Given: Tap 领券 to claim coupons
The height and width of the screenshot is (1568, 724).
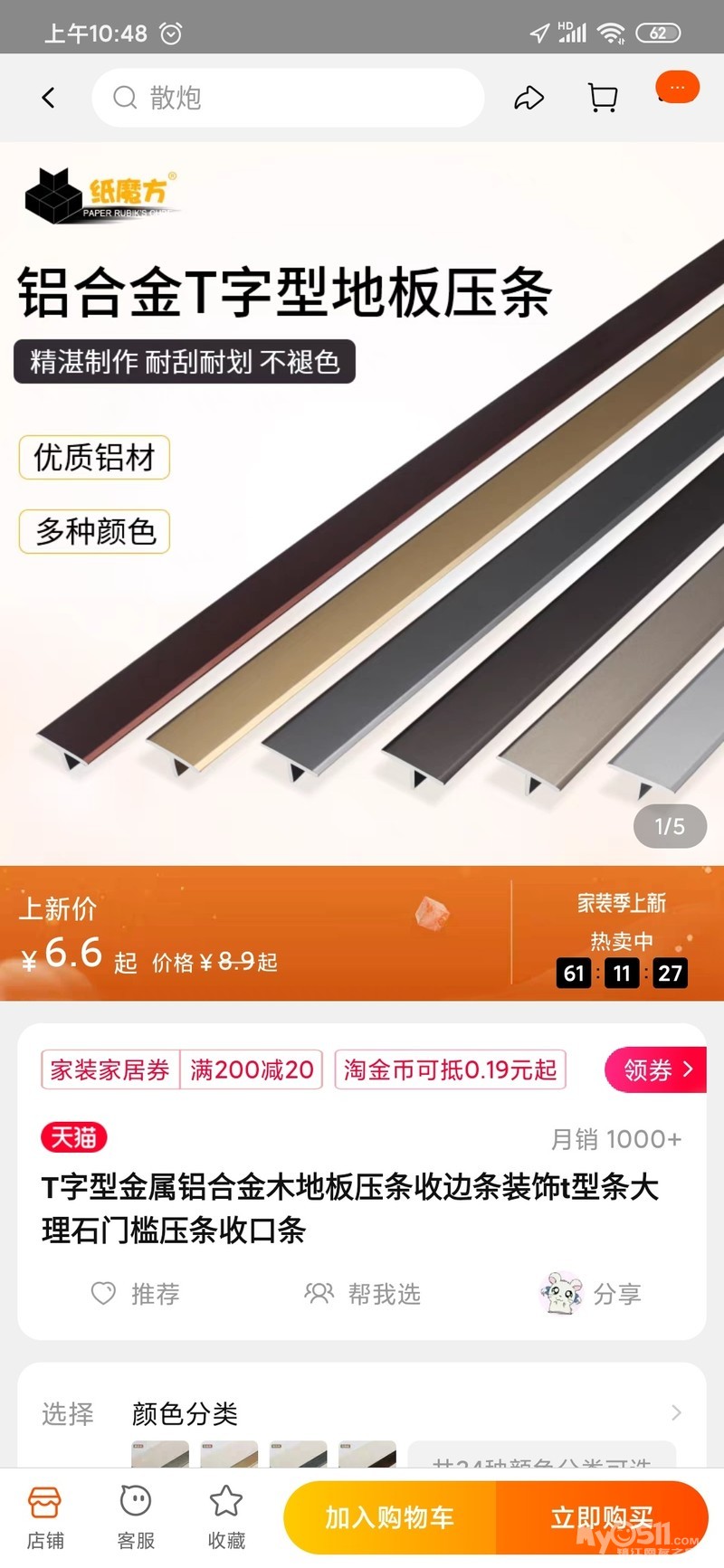Looking at the screenshot, I should pos(656,1069).
